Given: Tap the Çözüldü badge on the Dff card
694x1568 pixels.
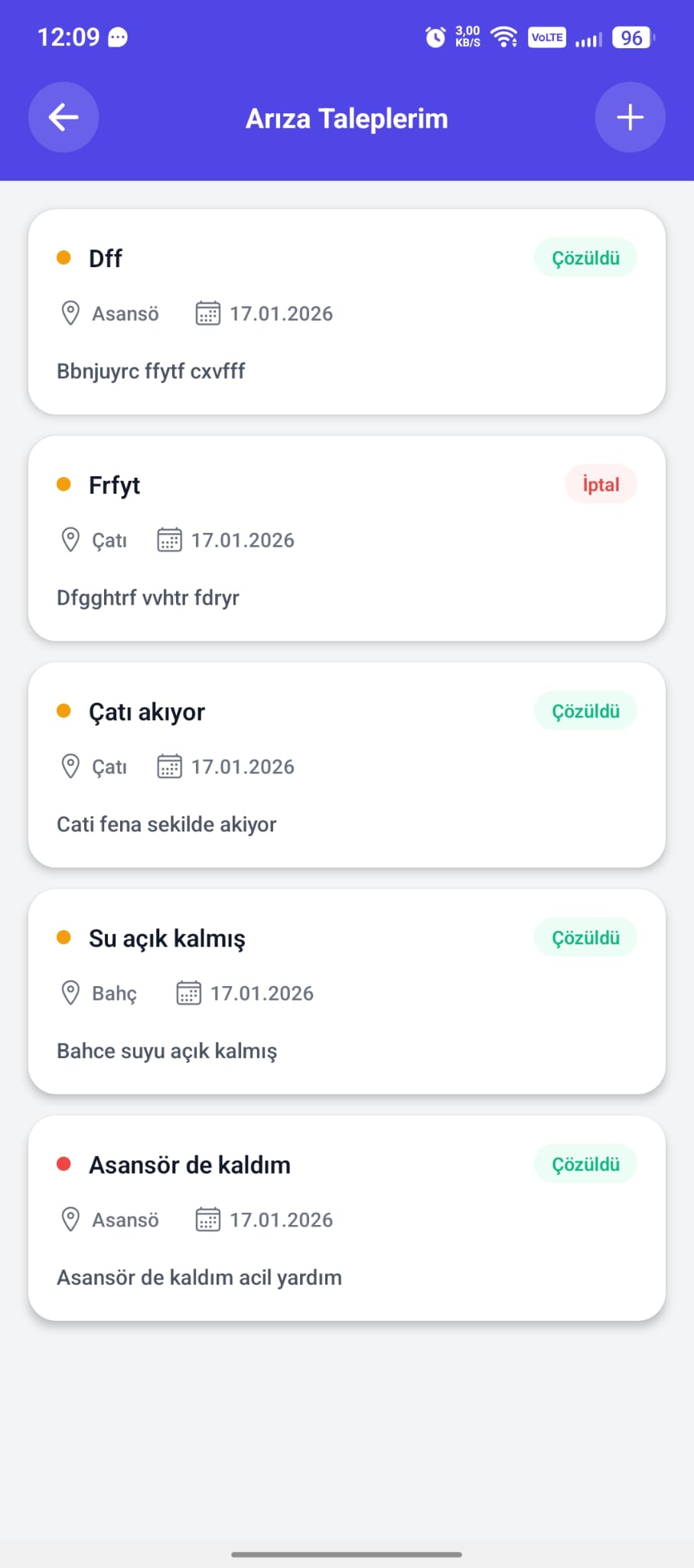Looking at the screenshot, I should (x=585, y=258).
